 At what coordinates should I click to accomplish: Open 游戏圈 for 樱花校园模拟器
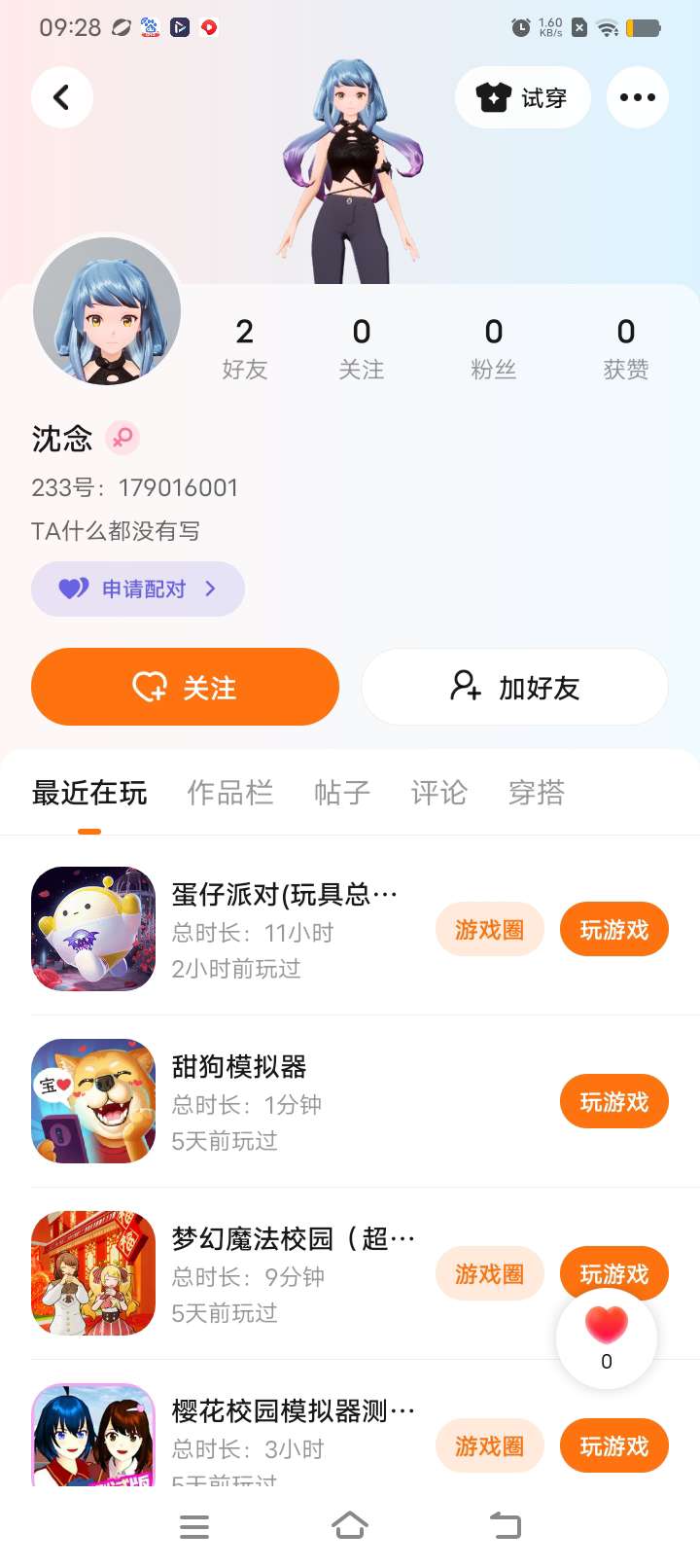489,1445
